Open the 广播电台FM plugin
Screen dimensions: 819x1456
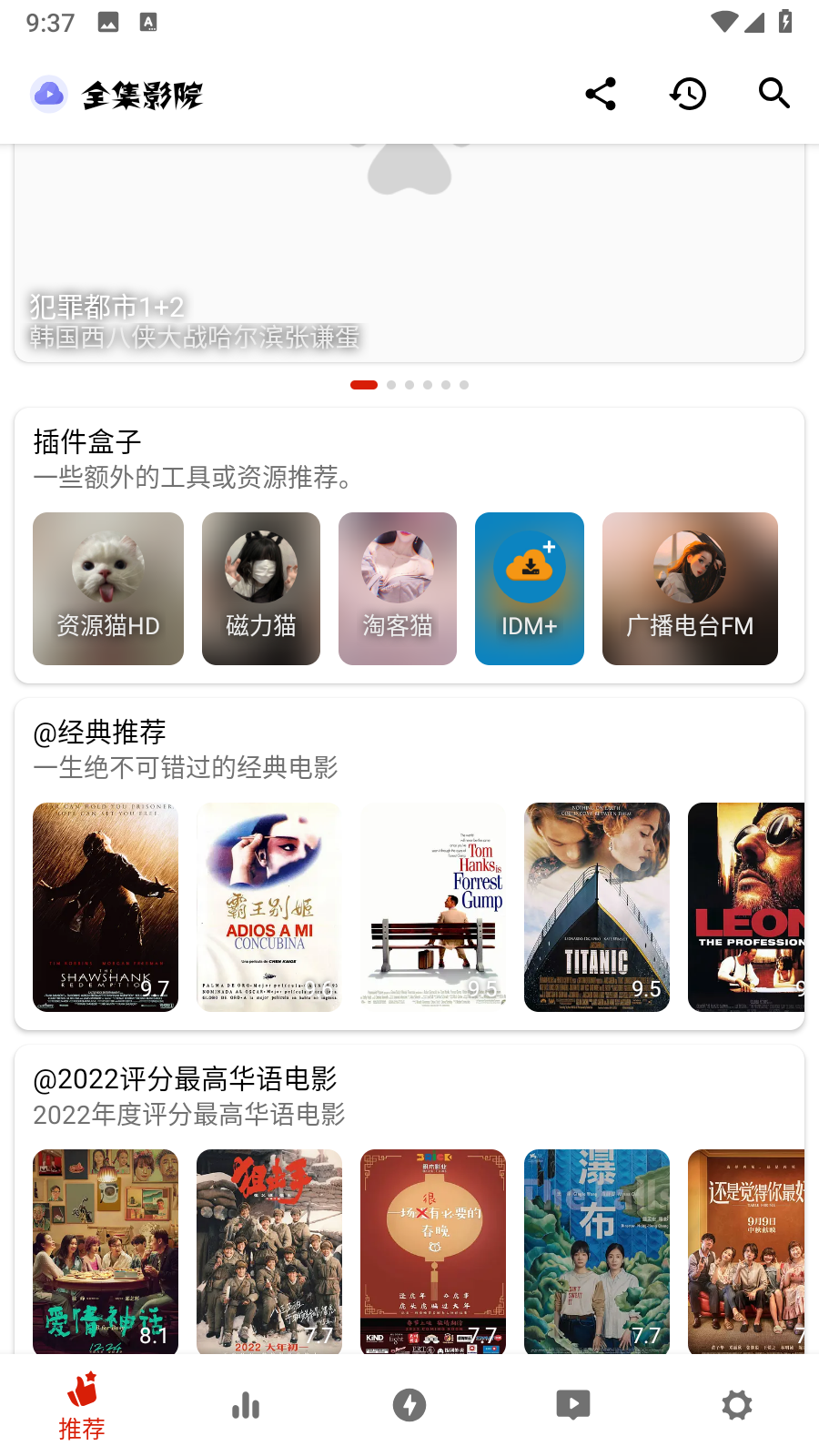pyautogui.click(x=689, y=589)
